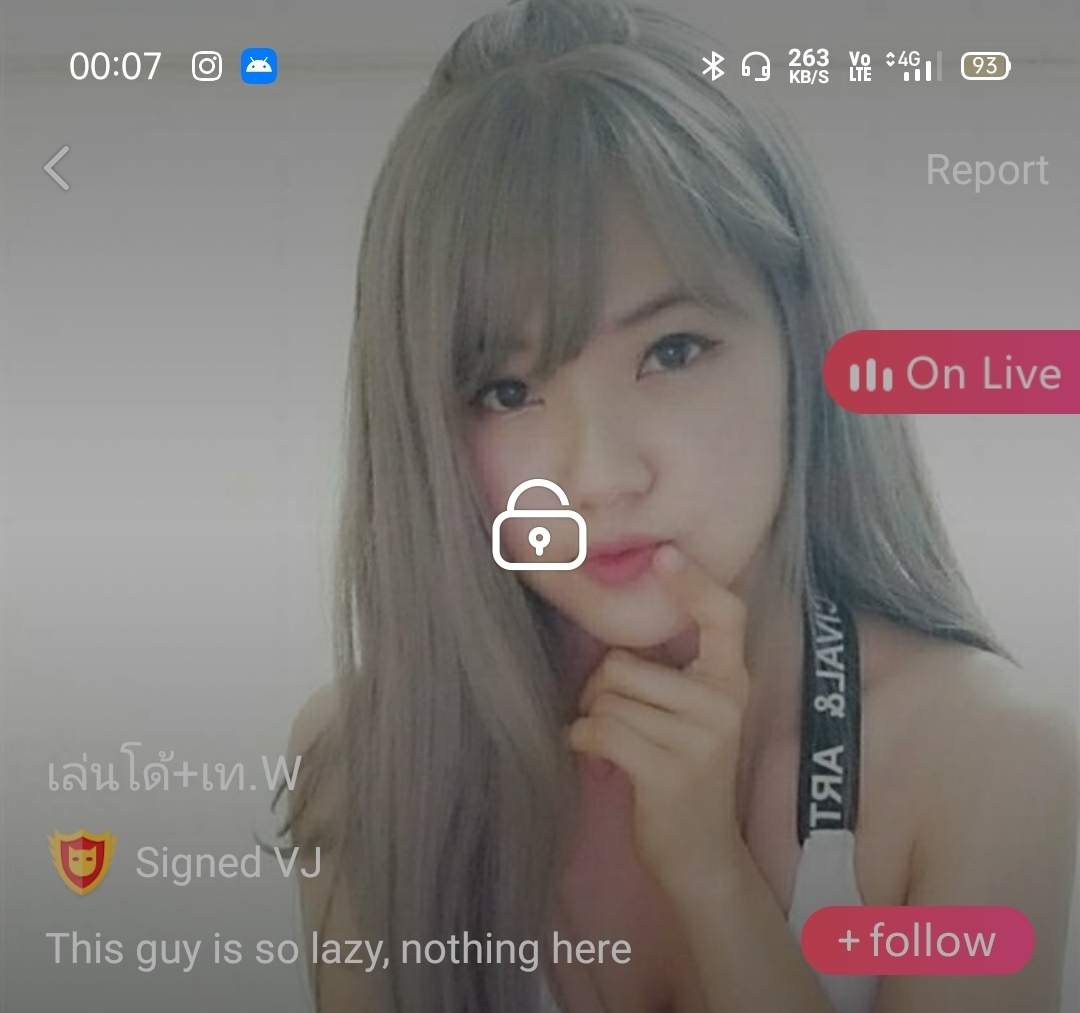Go back using the arrow
Viewport: 1080px width, 1013px height.
click(57, 168)
